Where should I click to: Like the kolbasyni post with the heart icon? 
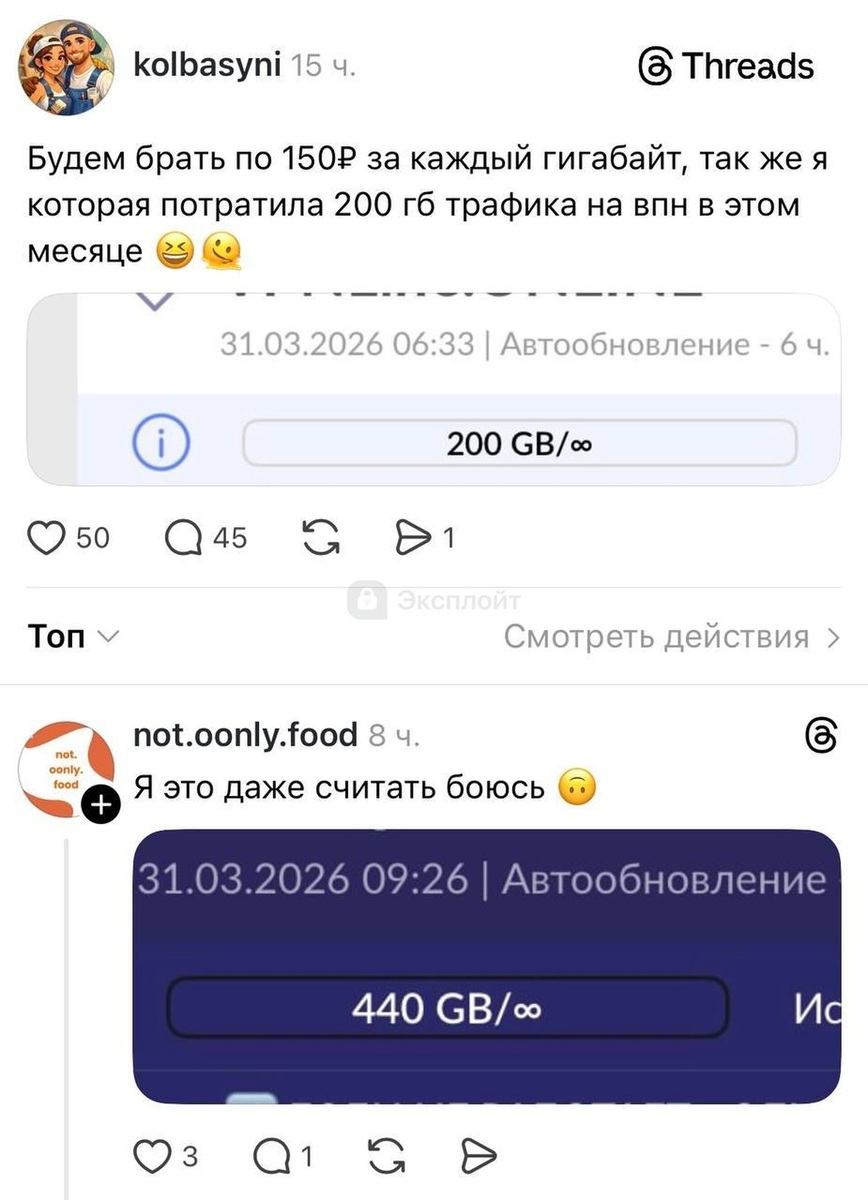pos(47,537)
